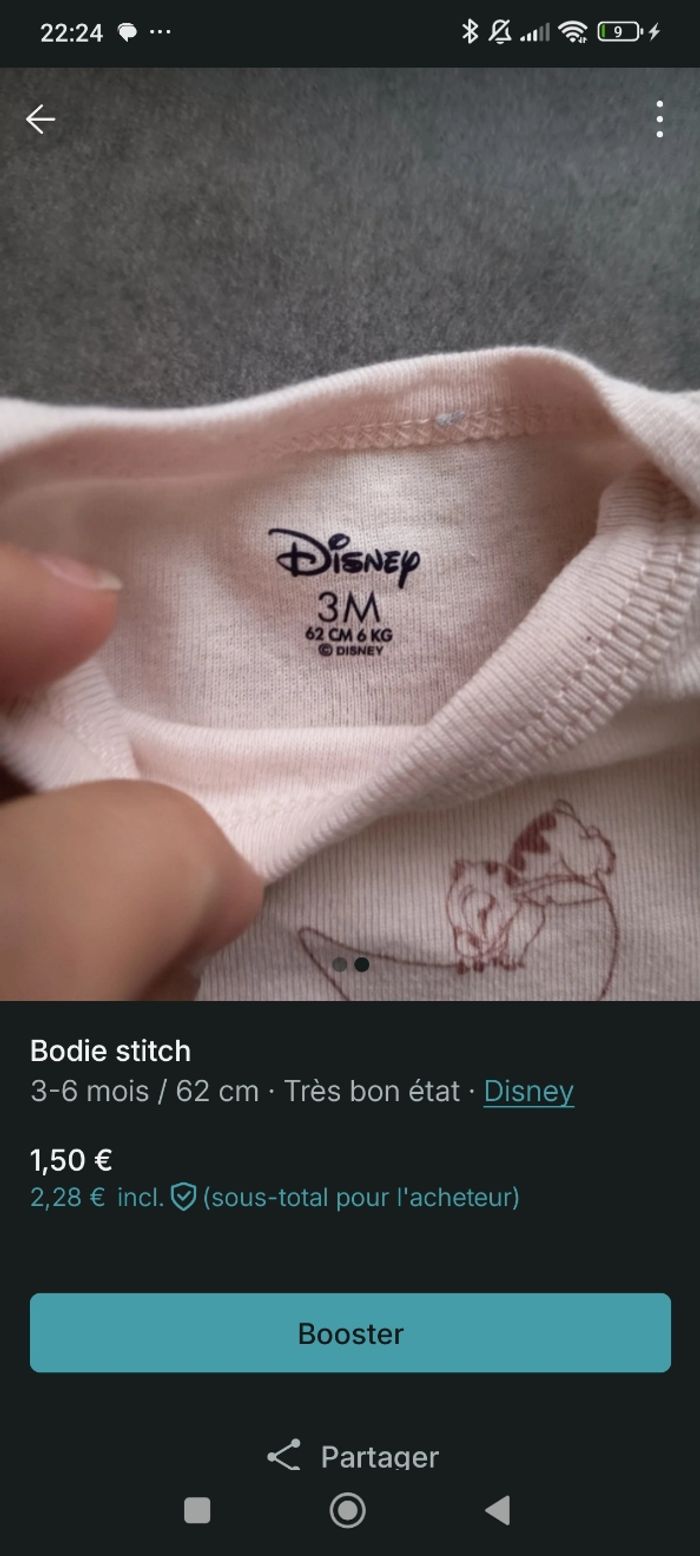Image resolution: width=700 pixels, height=1556 pixels.
Task: Share this listing via Partager
Action: (352, 1456)
